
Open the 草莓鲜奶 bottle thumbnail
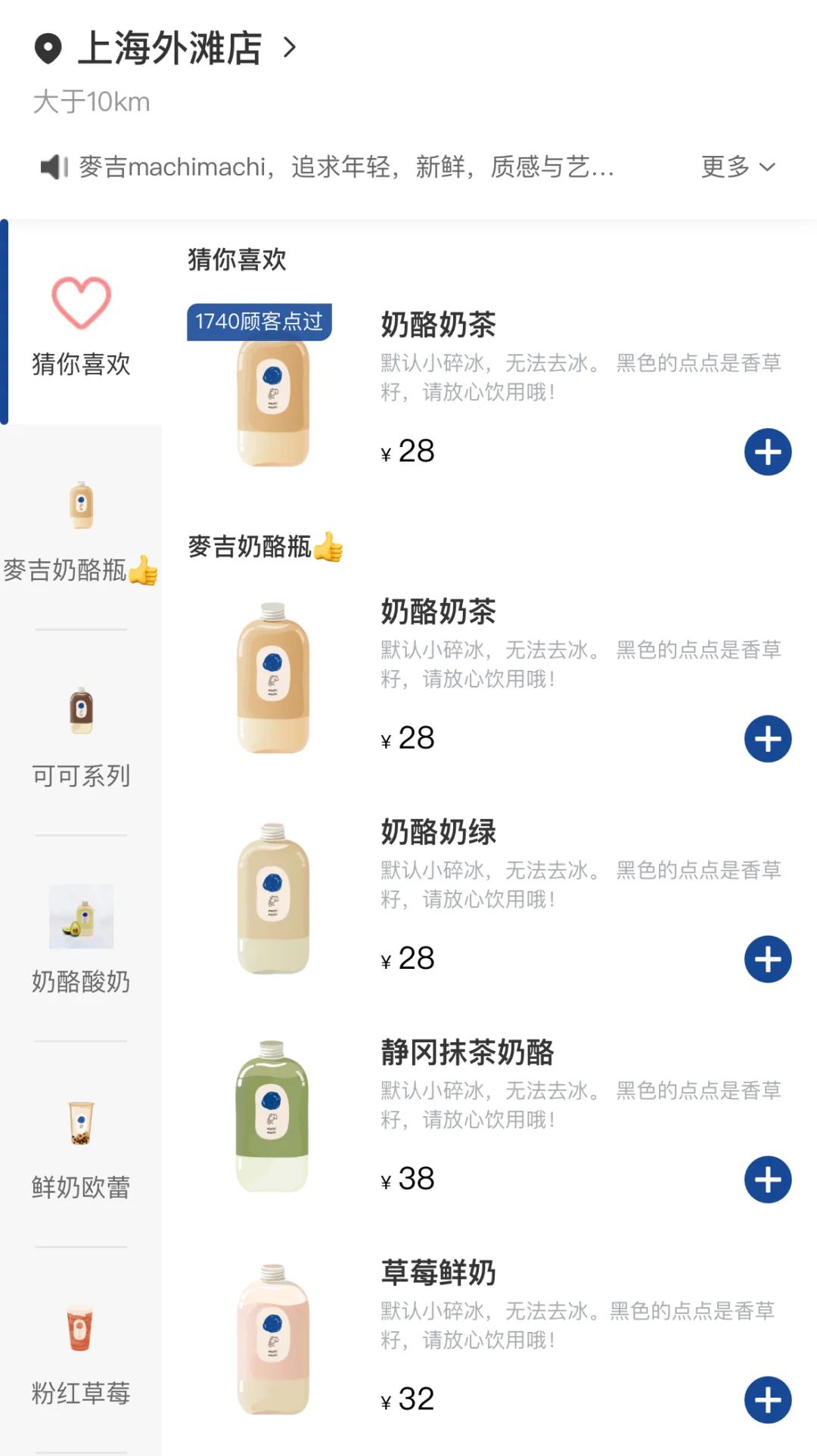pos(274,1346)
